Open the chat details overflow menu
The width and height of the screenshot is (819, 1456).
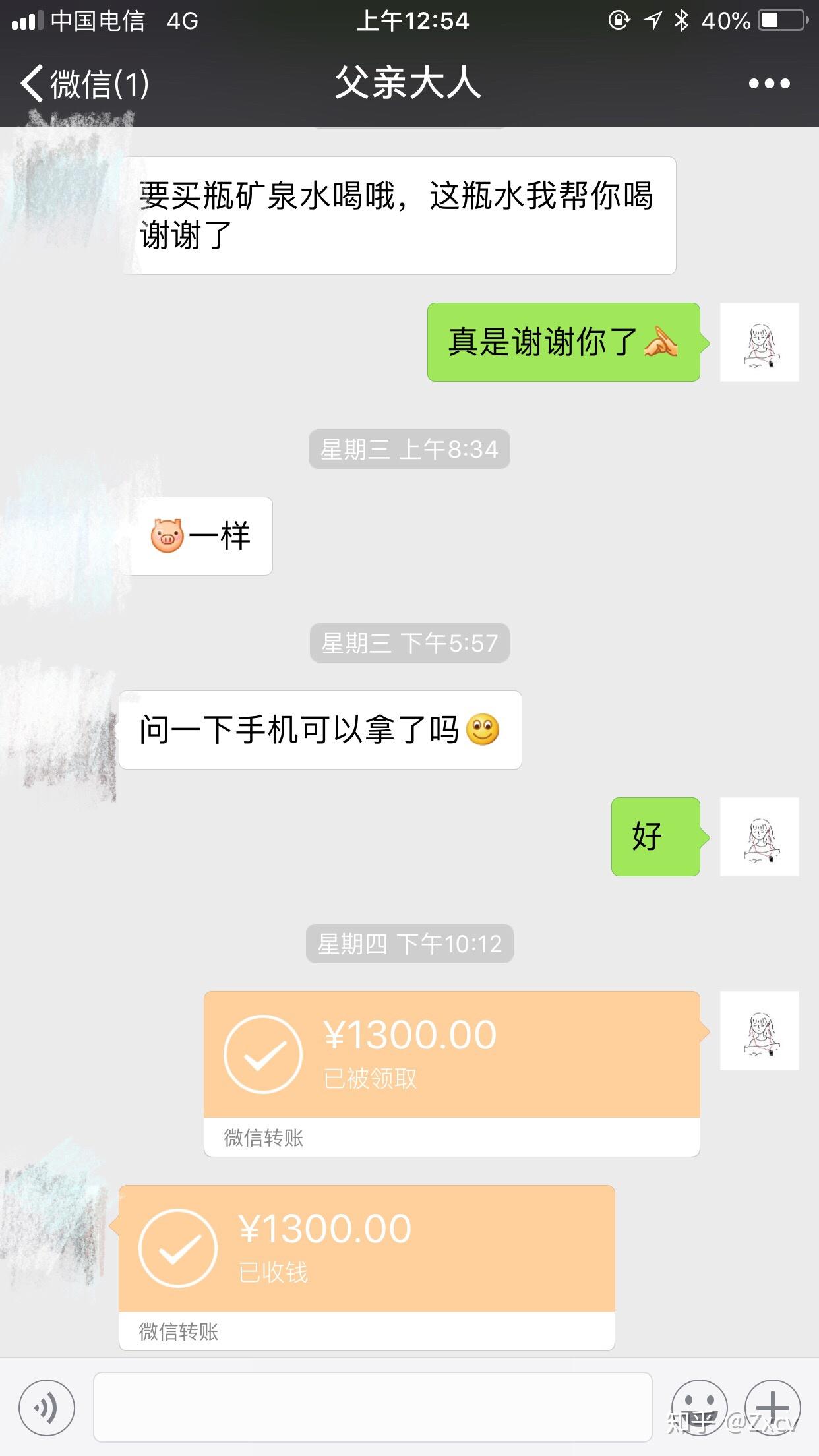pyautogui.click(x=769, y=84)
